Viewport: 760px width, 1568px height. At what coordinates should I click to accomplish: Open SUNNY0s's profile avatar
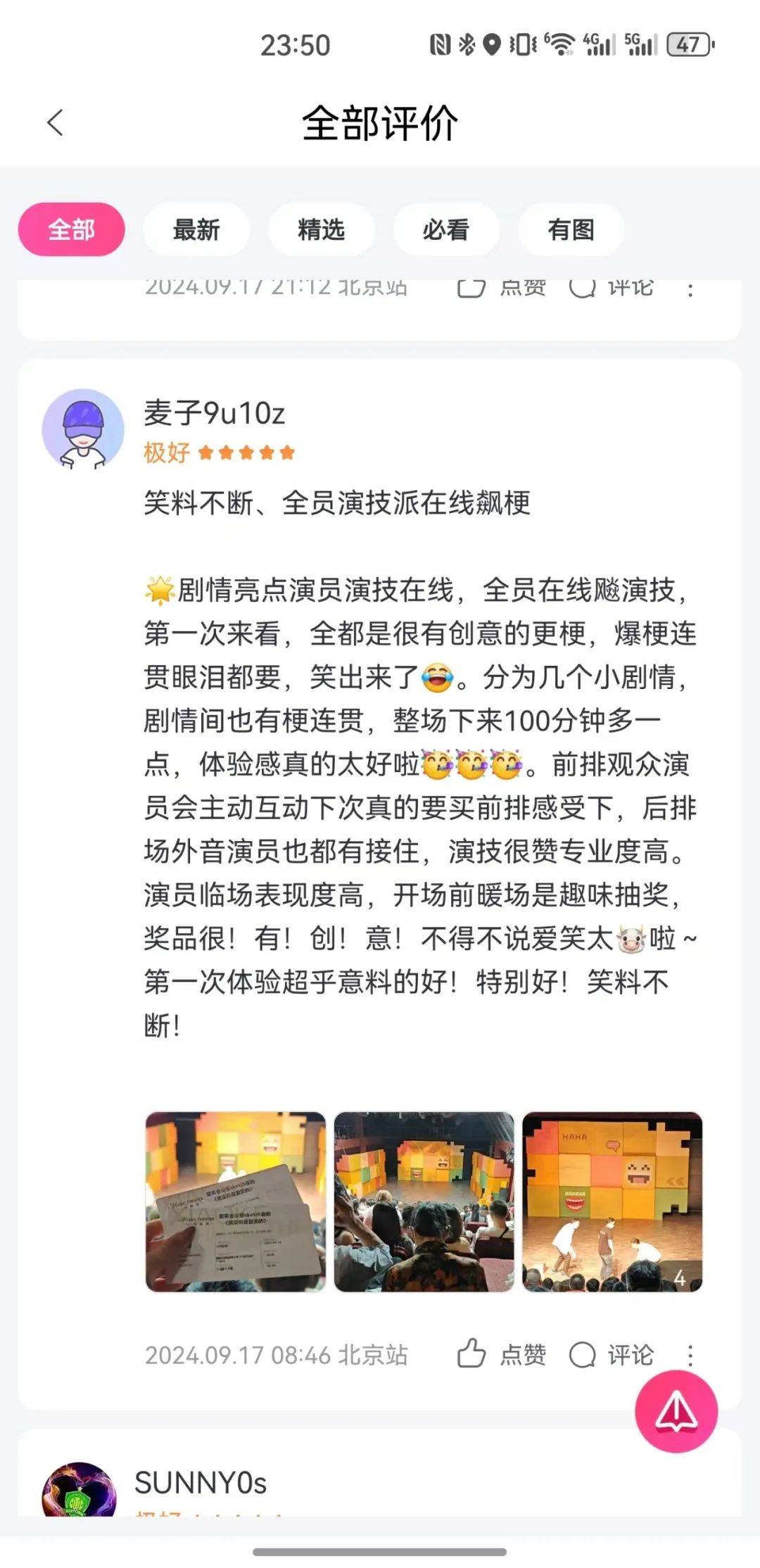[x=79, y=1488]
